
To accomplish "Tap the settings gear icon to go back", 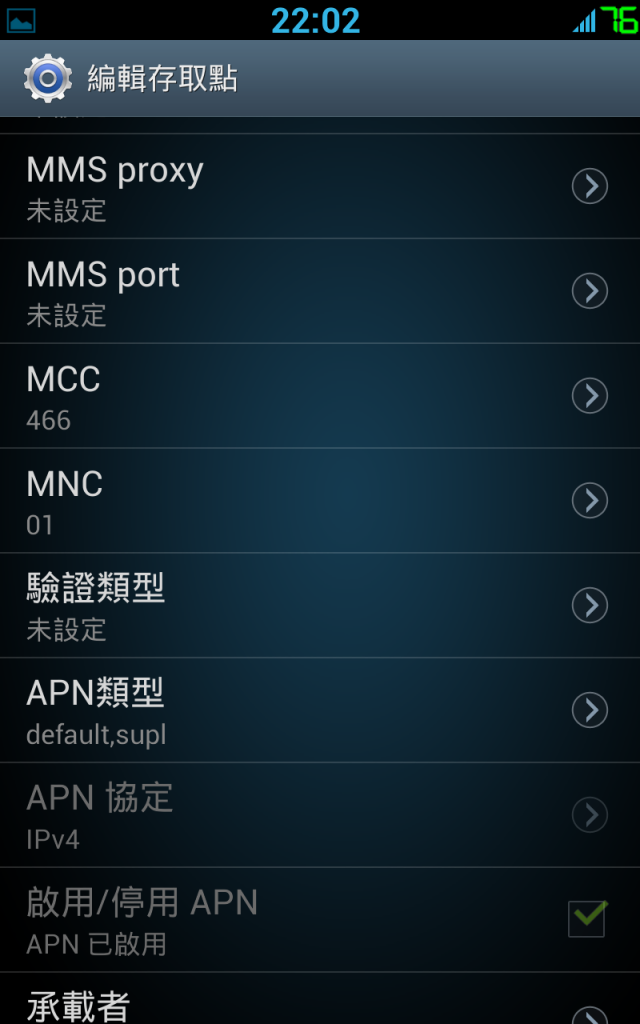I will tap(48, 78).
